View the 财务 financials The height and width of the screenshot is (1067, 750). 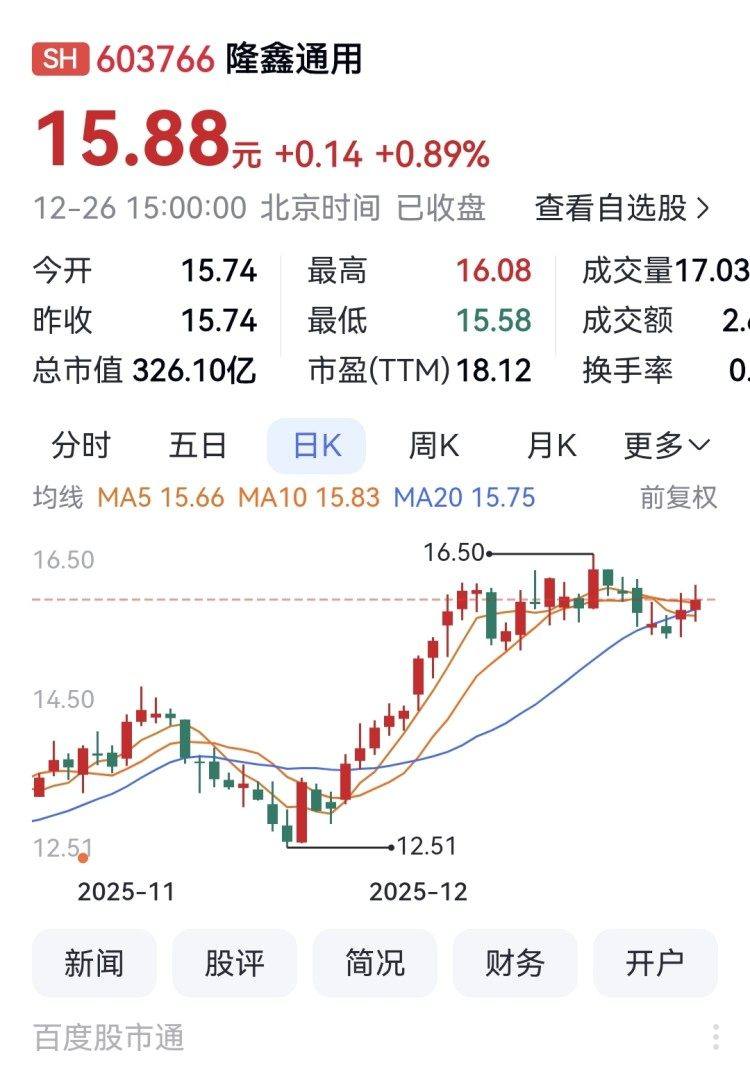515,963
